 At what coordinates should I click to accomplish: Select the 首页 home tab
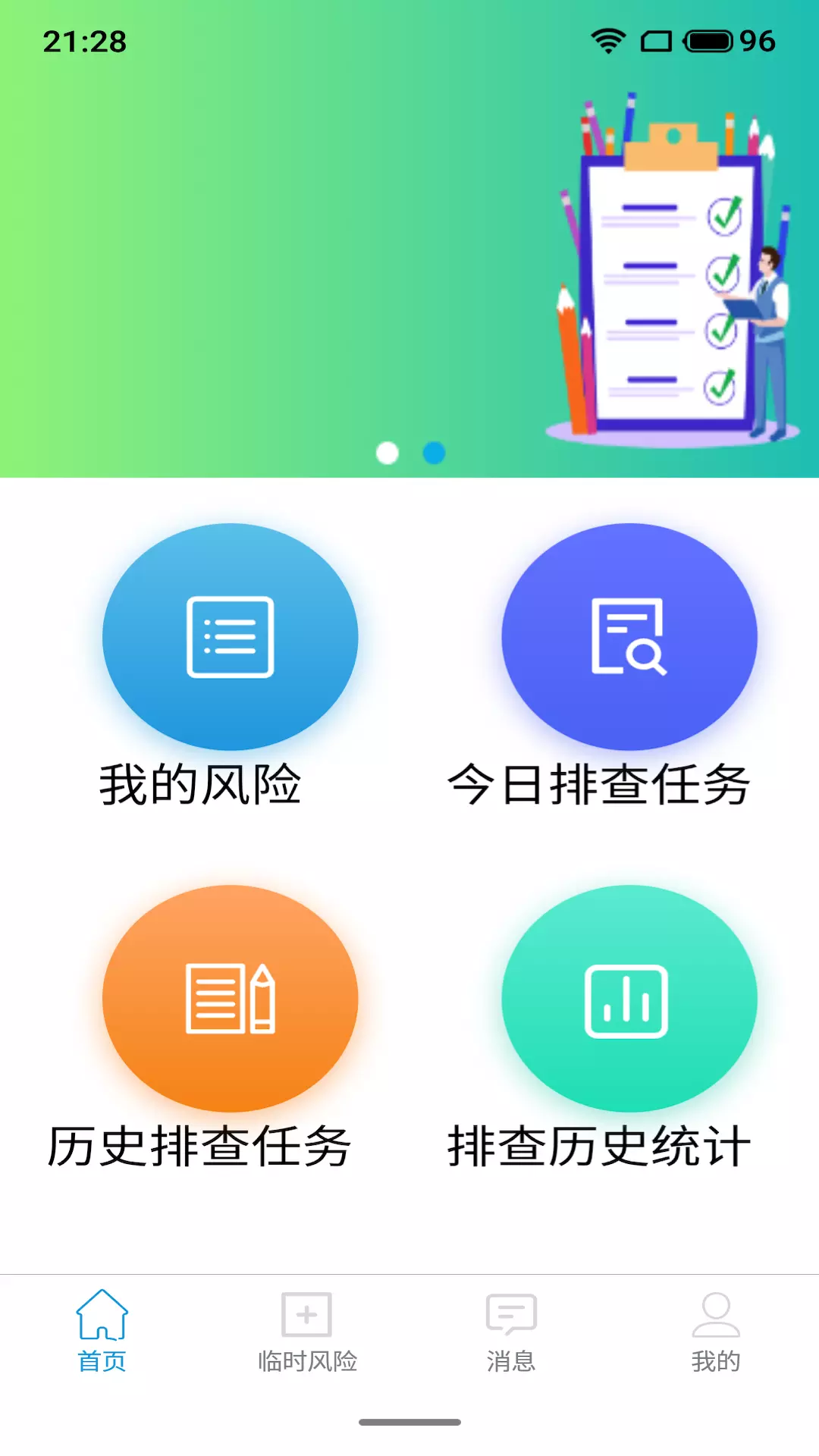(x=102, y=1332)
